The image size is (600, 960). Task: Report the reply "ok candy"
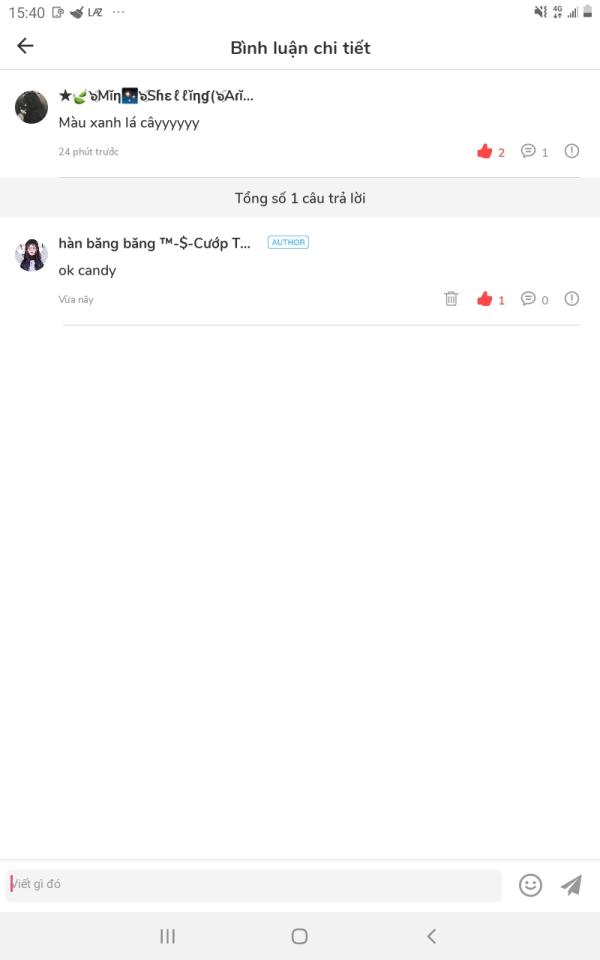click(x=572, y=299)
